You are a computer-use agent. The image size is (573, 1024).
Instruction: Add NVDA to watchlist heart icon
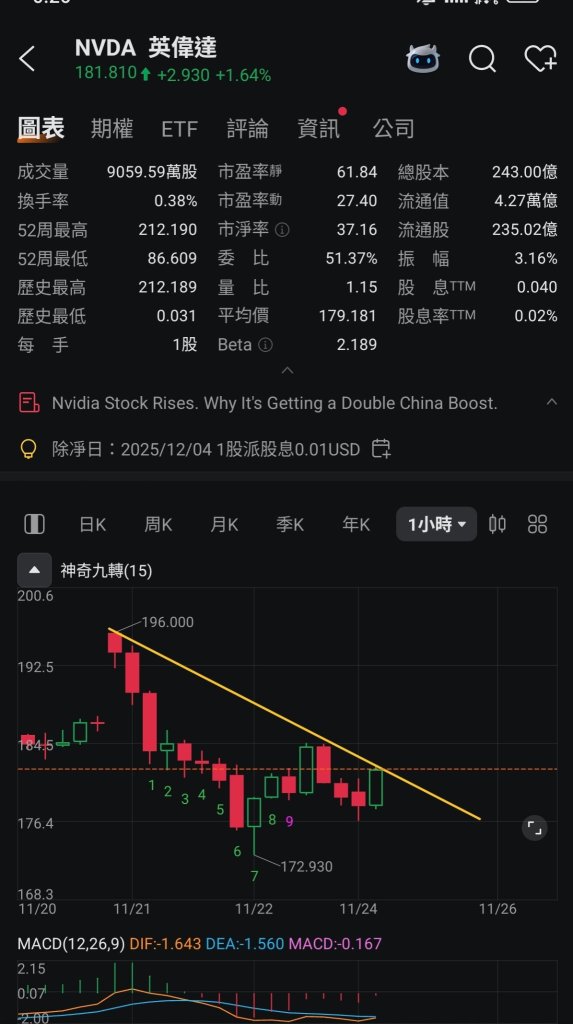pos(540,59)
